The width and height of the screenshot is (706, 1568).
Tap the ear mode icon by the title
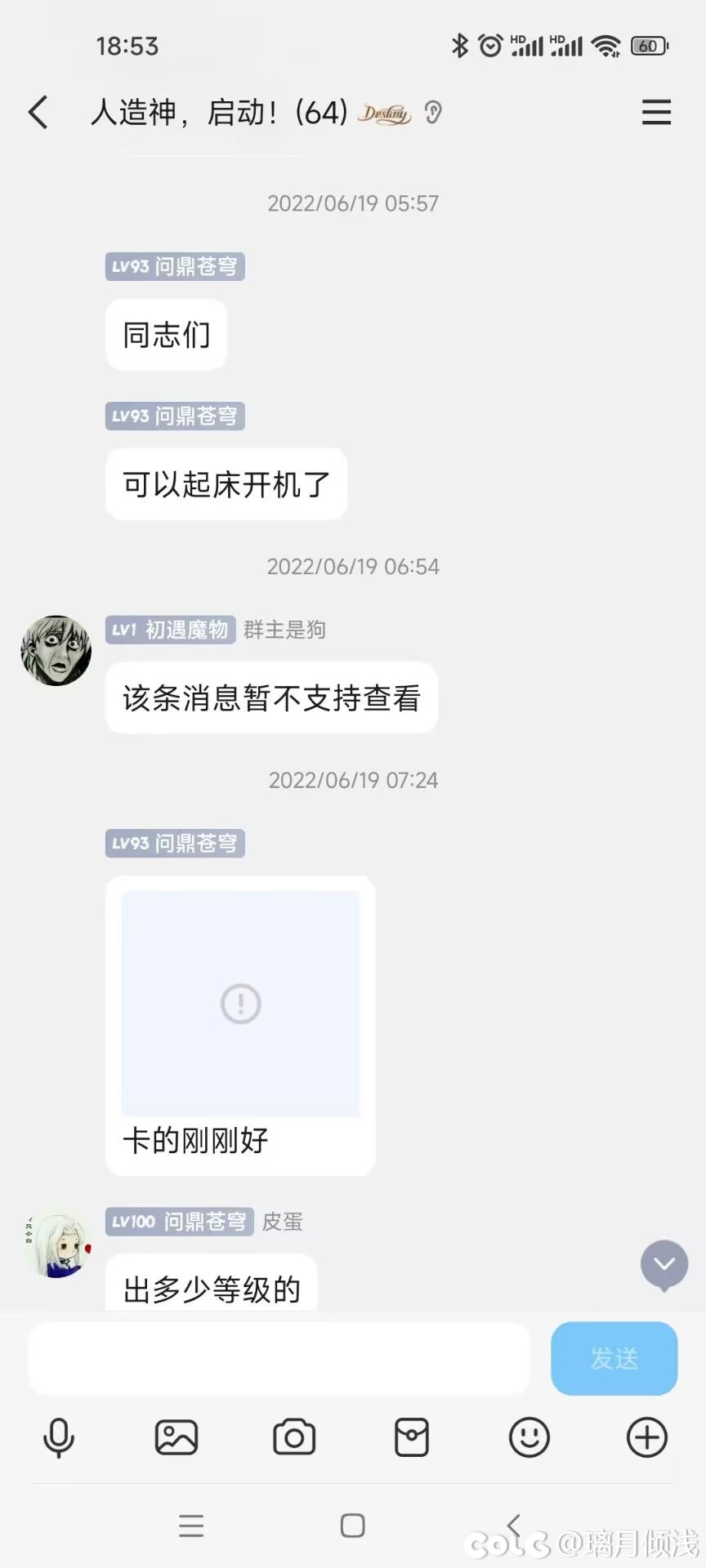(x=433, y=113)
